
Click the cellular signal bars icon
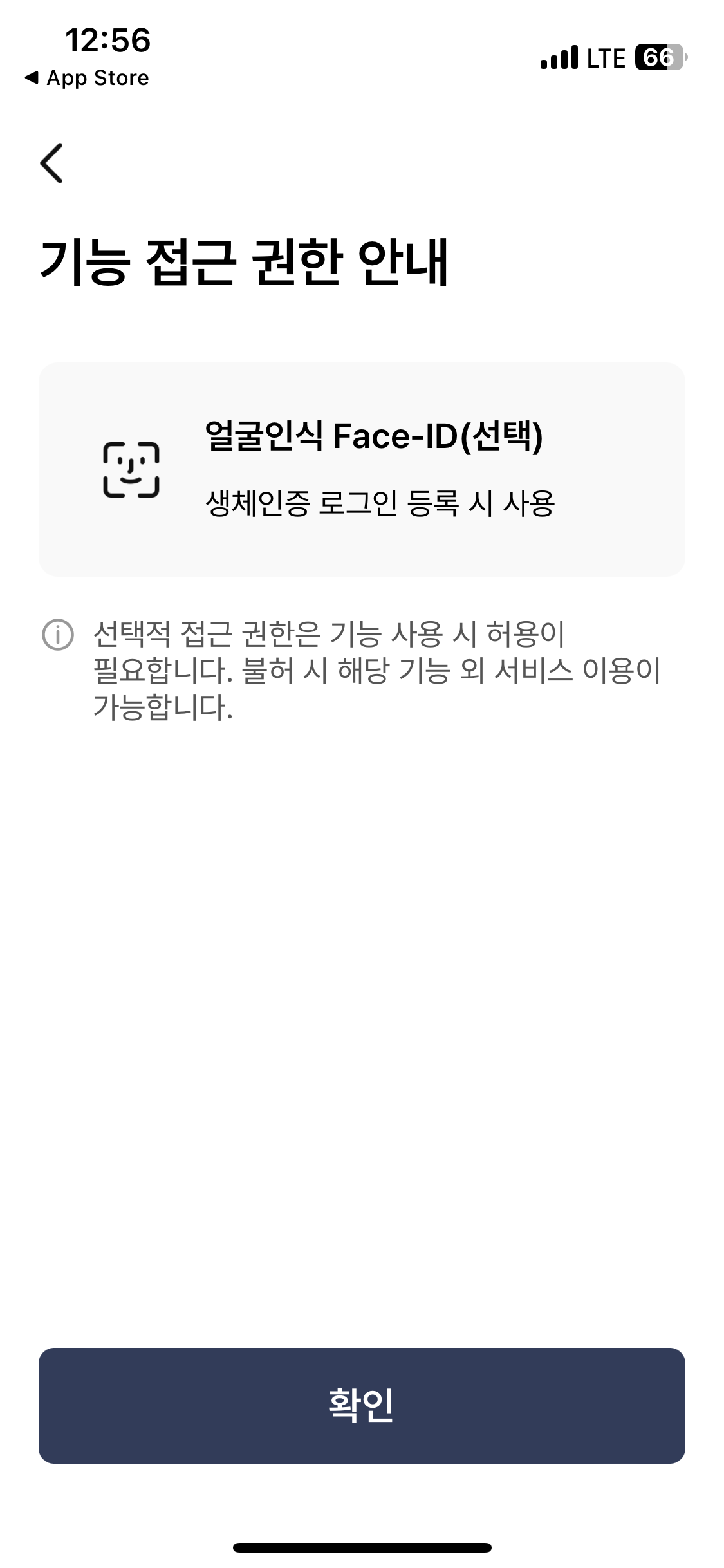pyautogui.click(x=559, y=58)
